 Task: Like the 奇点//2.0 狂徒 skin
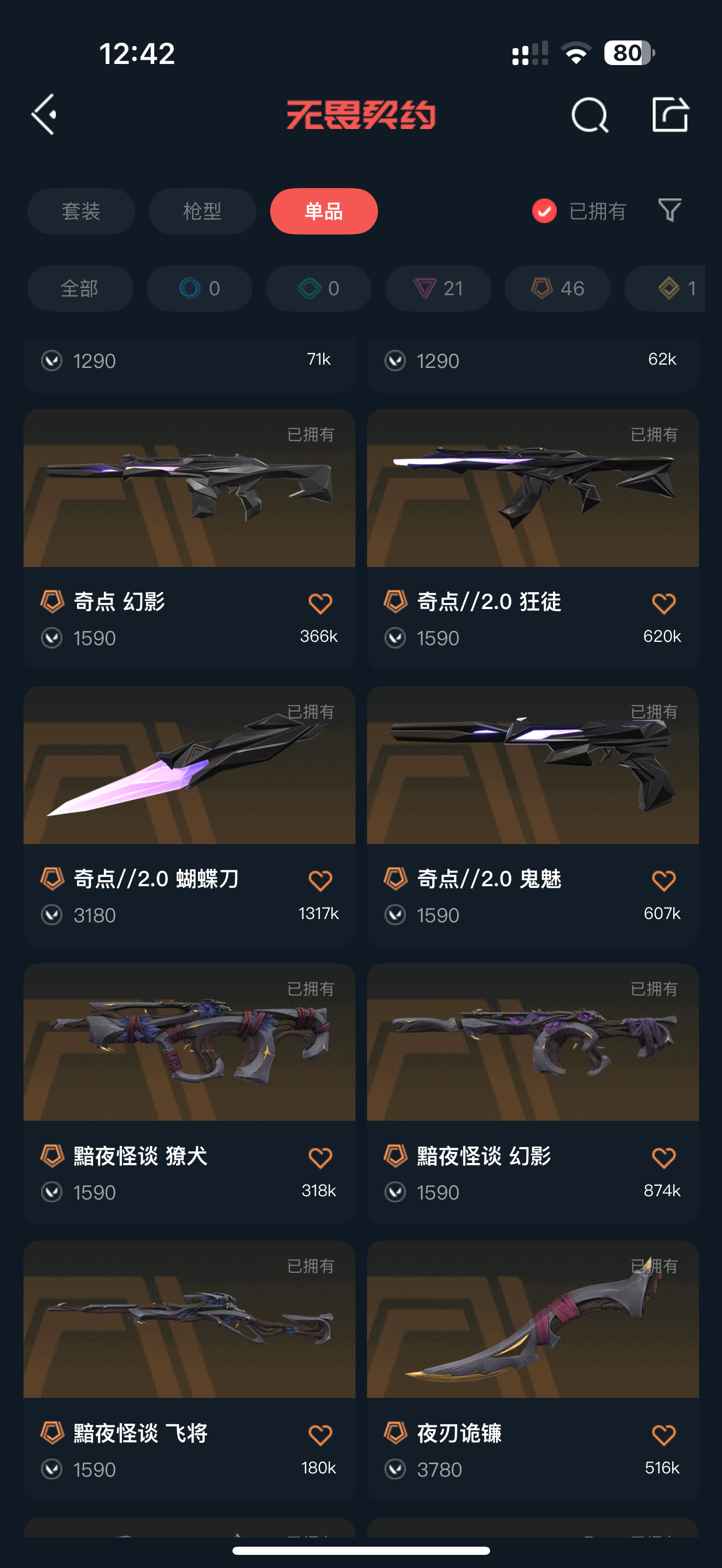[x=663, y=603]
